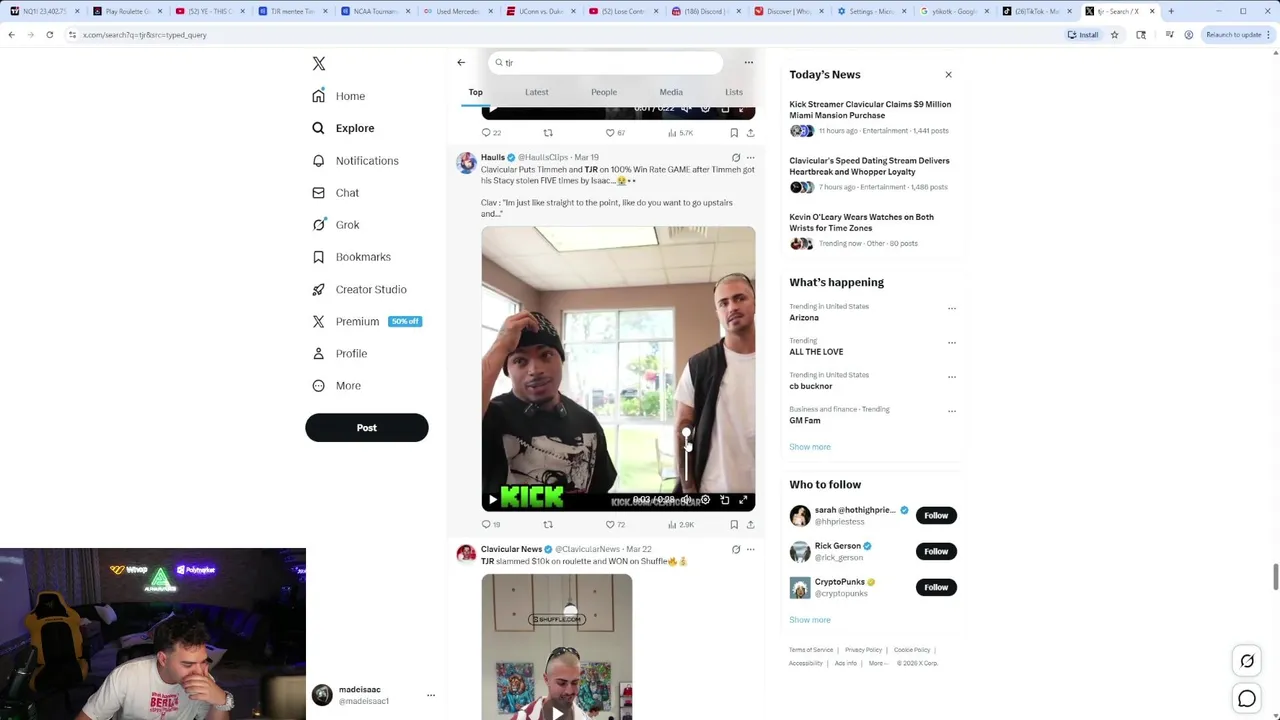The width and height of the screenshot is (1280, 720).
Task: Open Kick Streamer Clavicular mansion news story
Action: pyautogui.click(x=870, y=110)
